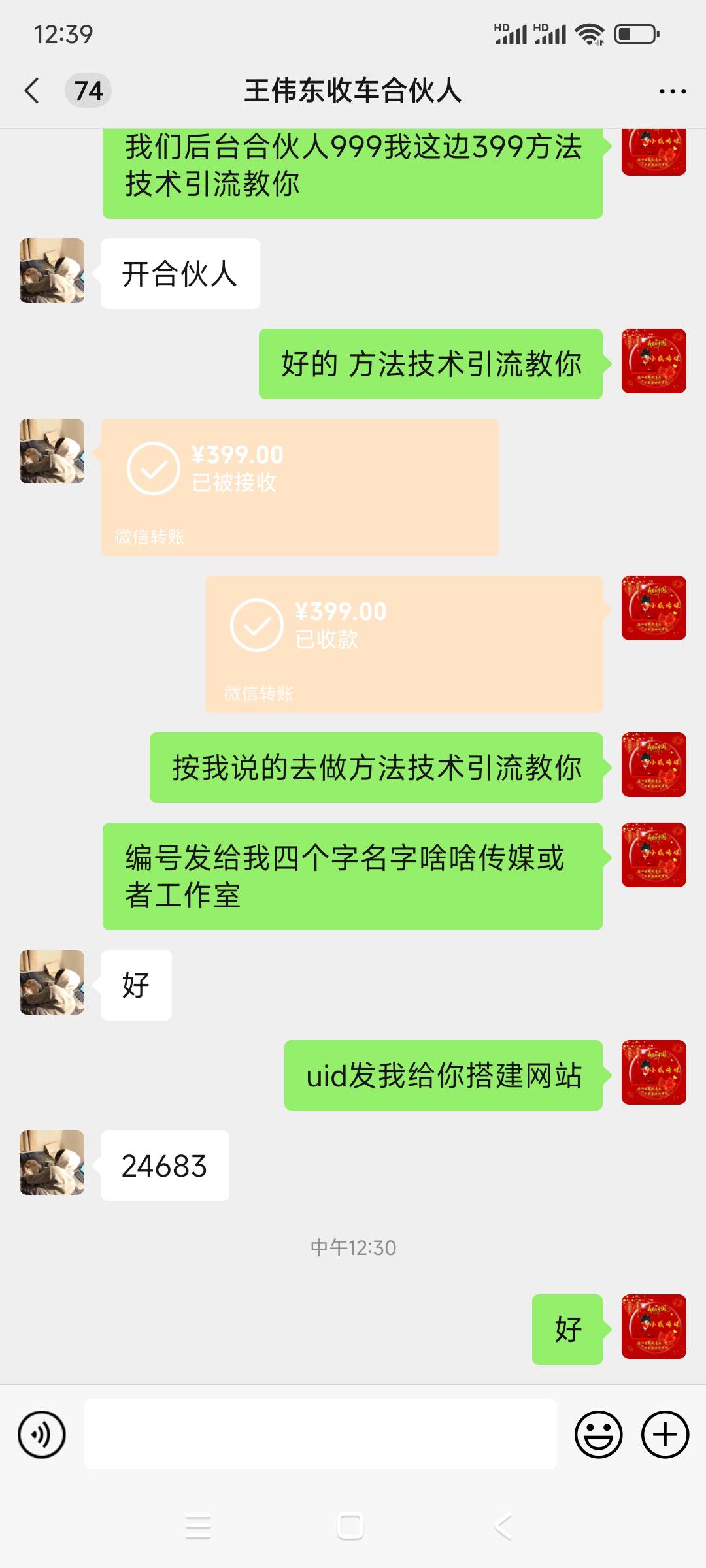The width and height of the screenshot is (706, 1568).
Task: Open the system recent apps button
Action: click(x=198, y=1527)
